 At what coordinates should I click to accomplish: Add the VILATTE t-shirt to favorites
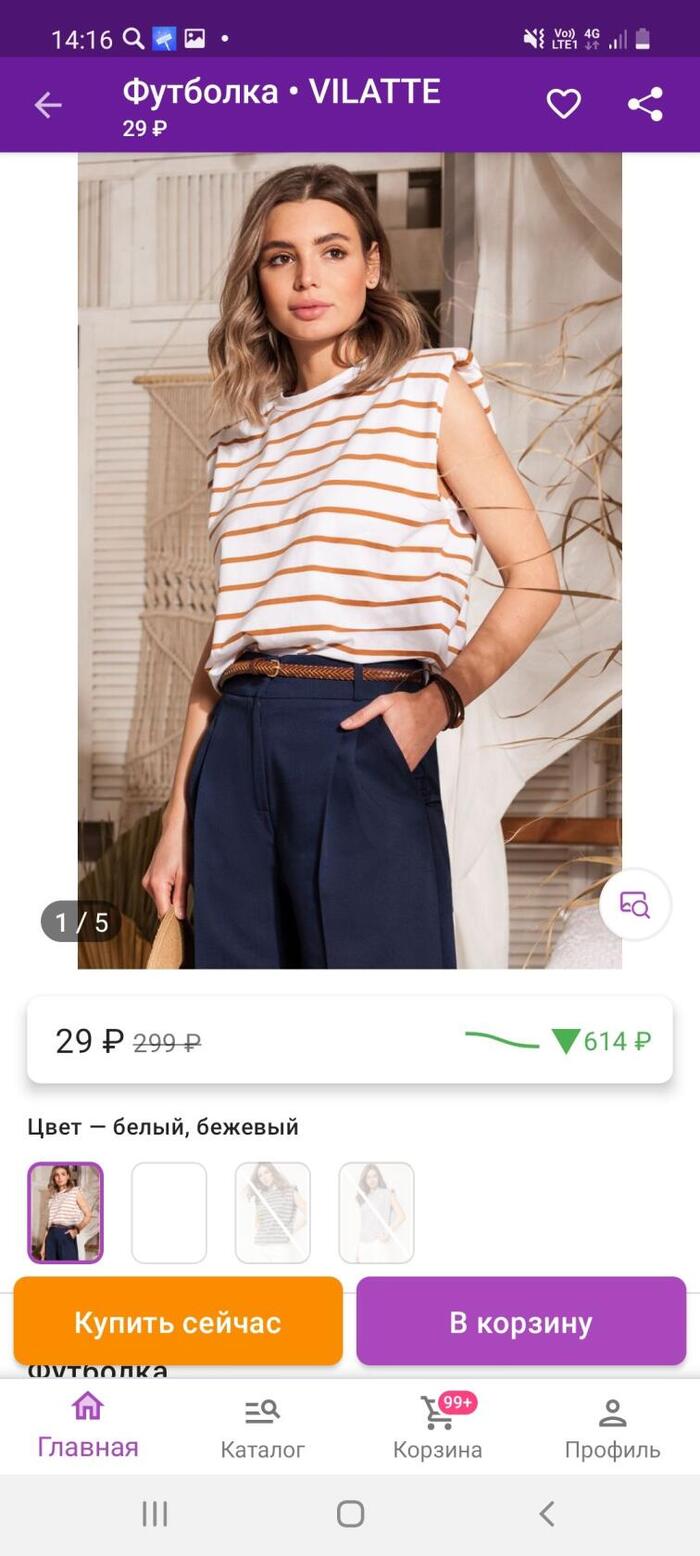tap(563, 104)
